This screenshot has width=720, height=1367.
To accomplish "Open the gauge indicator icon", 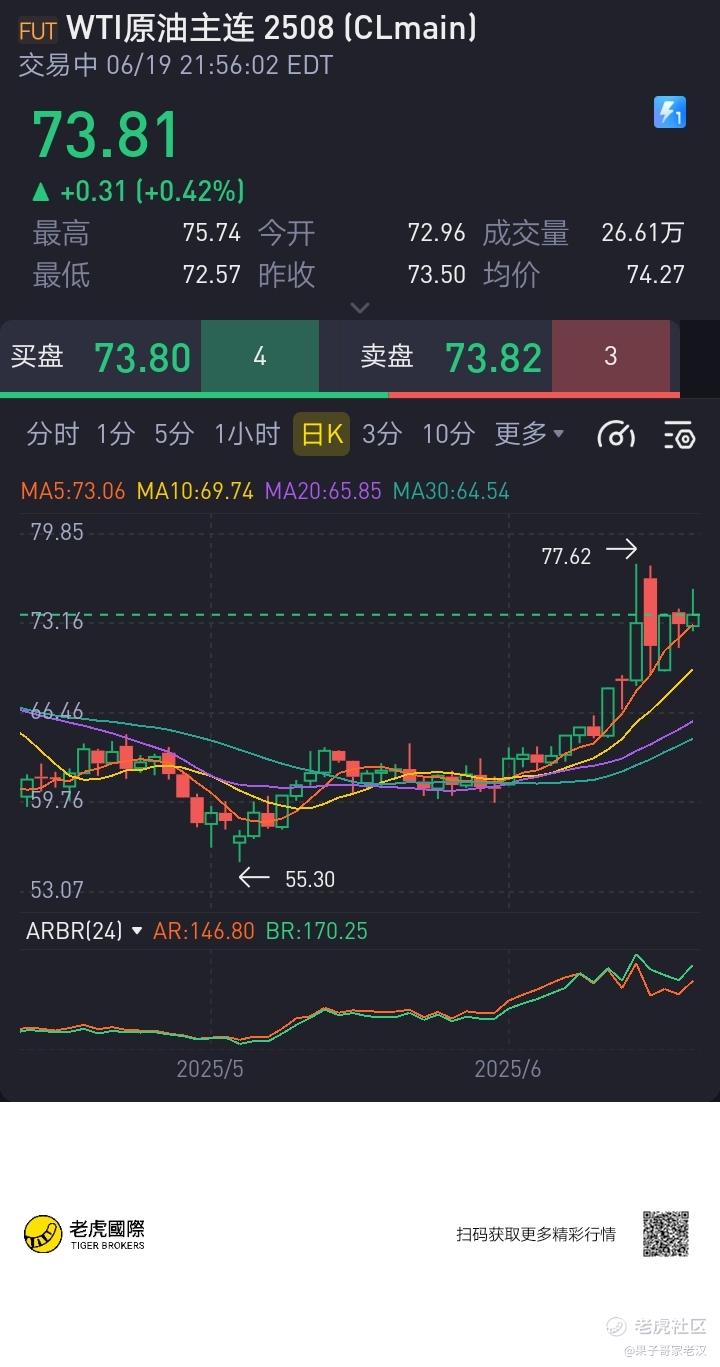I will (x=616, y=435).
